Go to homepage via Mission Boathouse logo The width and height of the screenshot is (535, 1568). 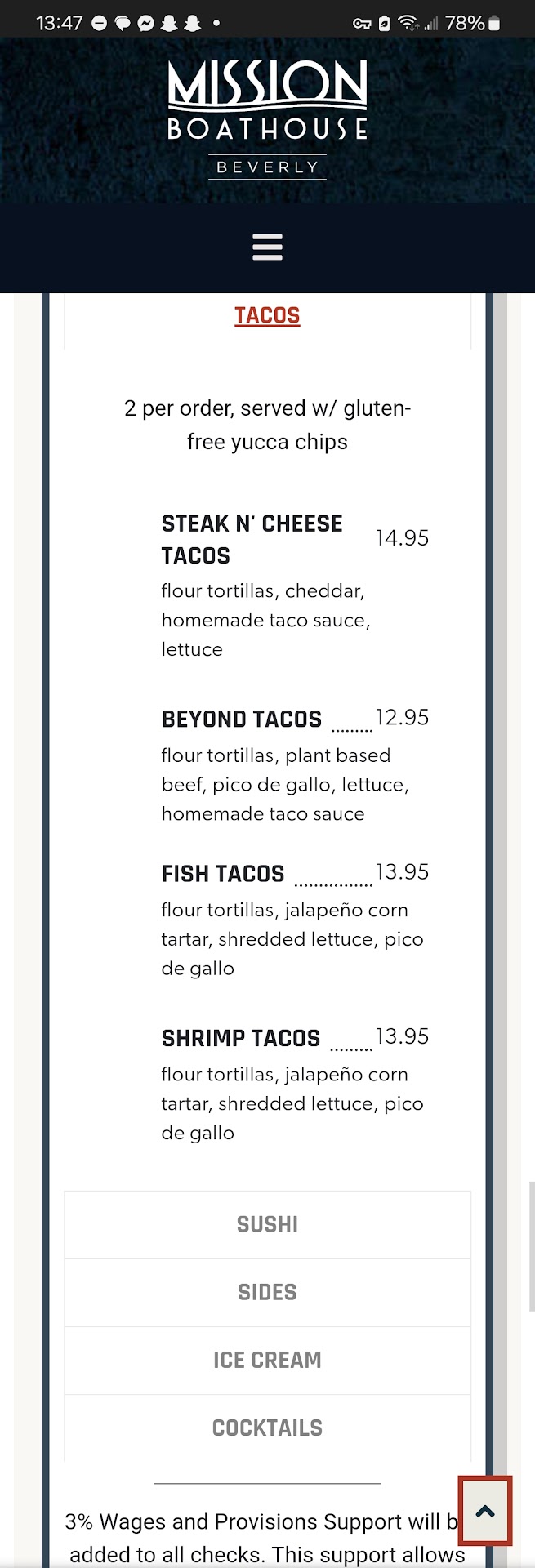(267, 118)
